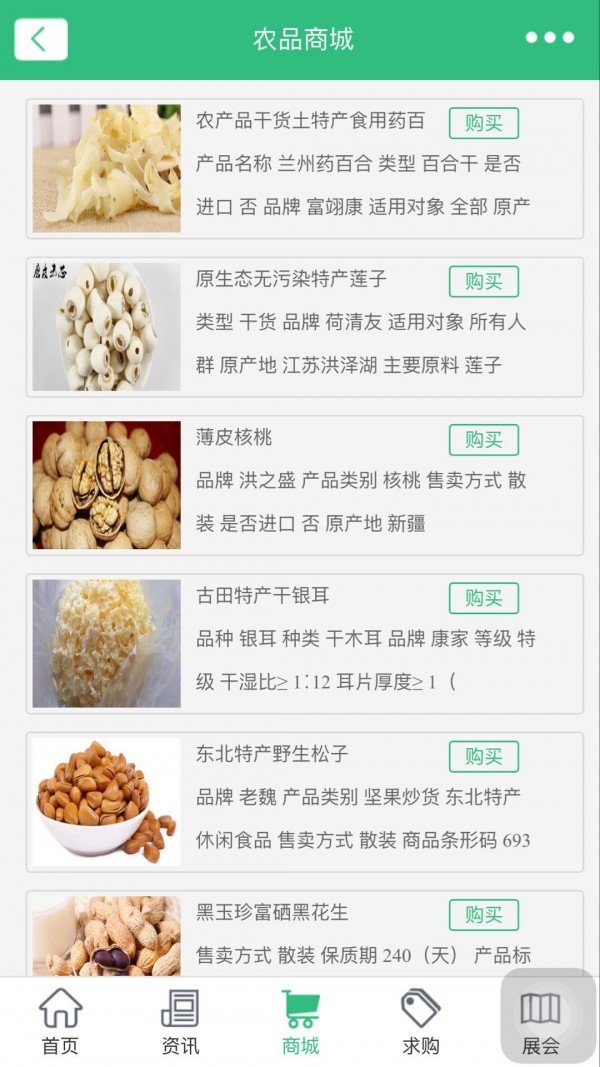Hit 购买 for 东北特产野生松子
600x1067 pixels.
tap(483, 756)
